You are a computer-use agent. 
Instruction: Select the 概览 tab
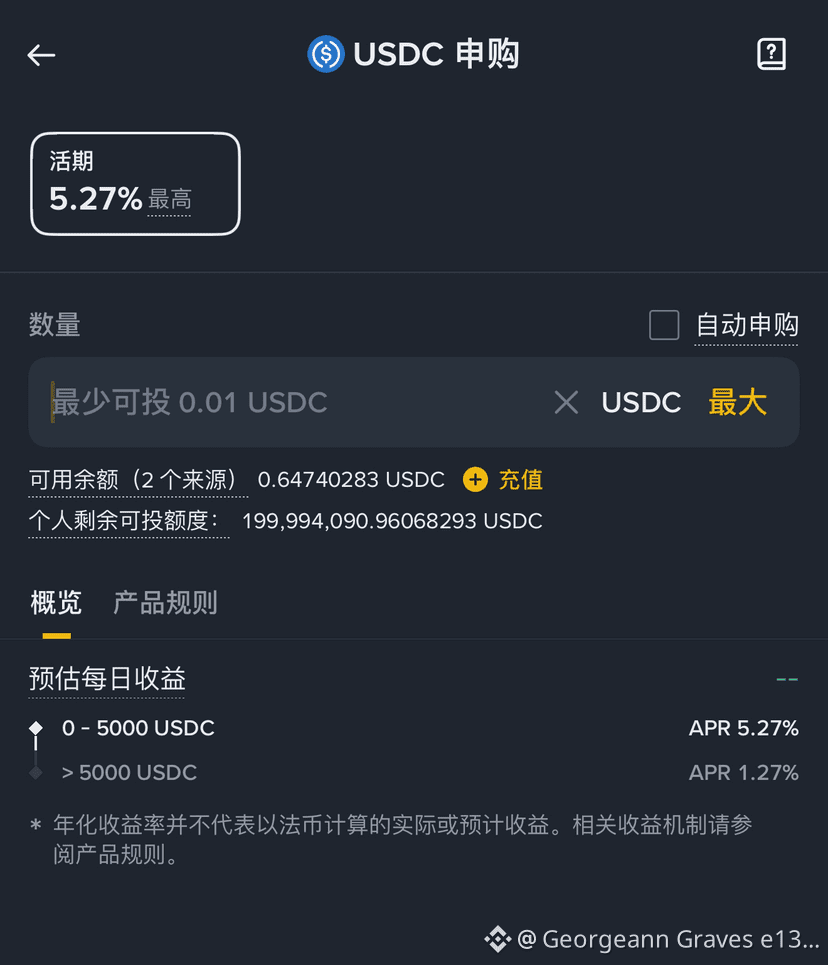(55, 603)
